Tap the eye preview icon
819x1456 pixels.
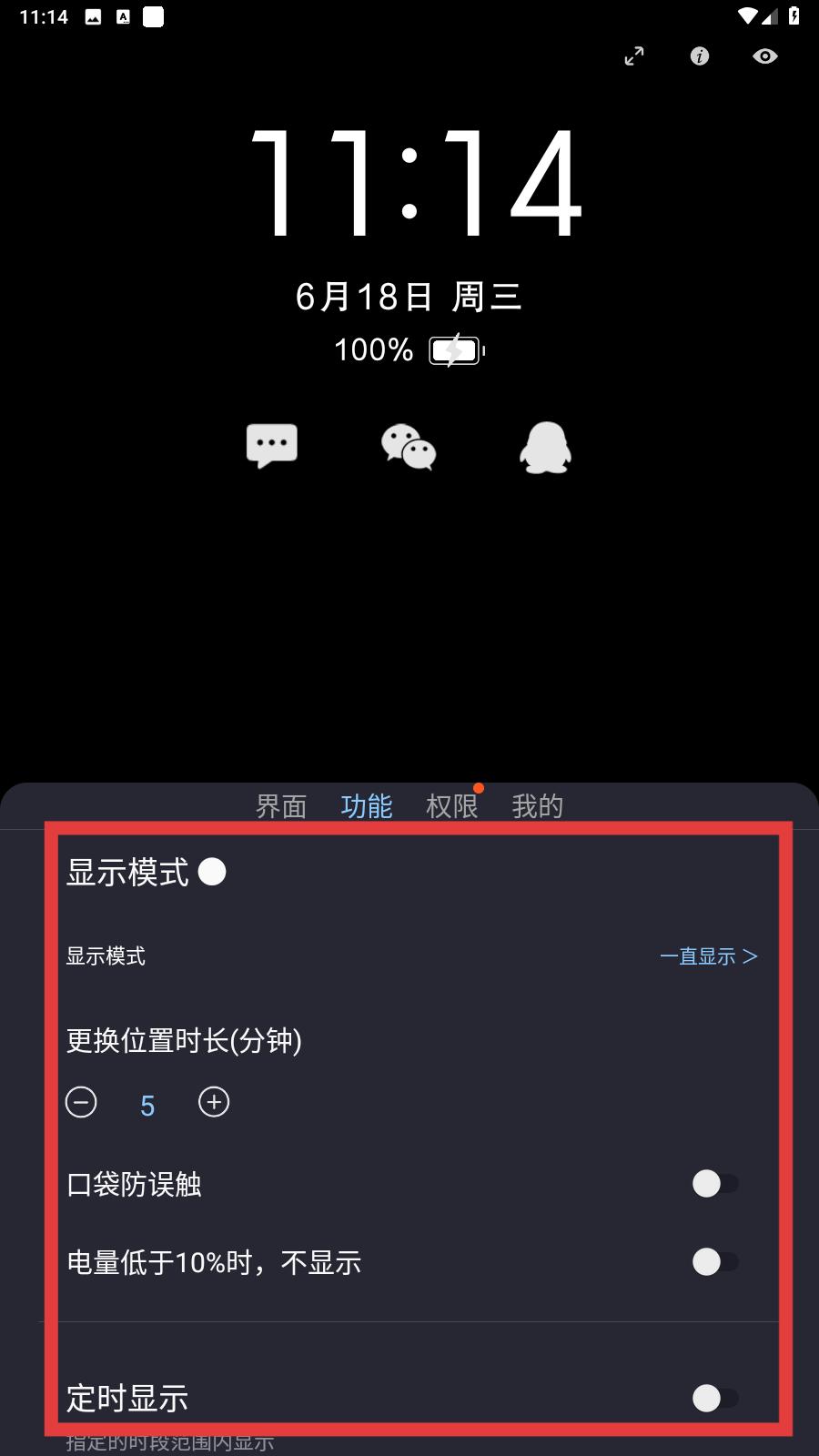click(765, 56)
